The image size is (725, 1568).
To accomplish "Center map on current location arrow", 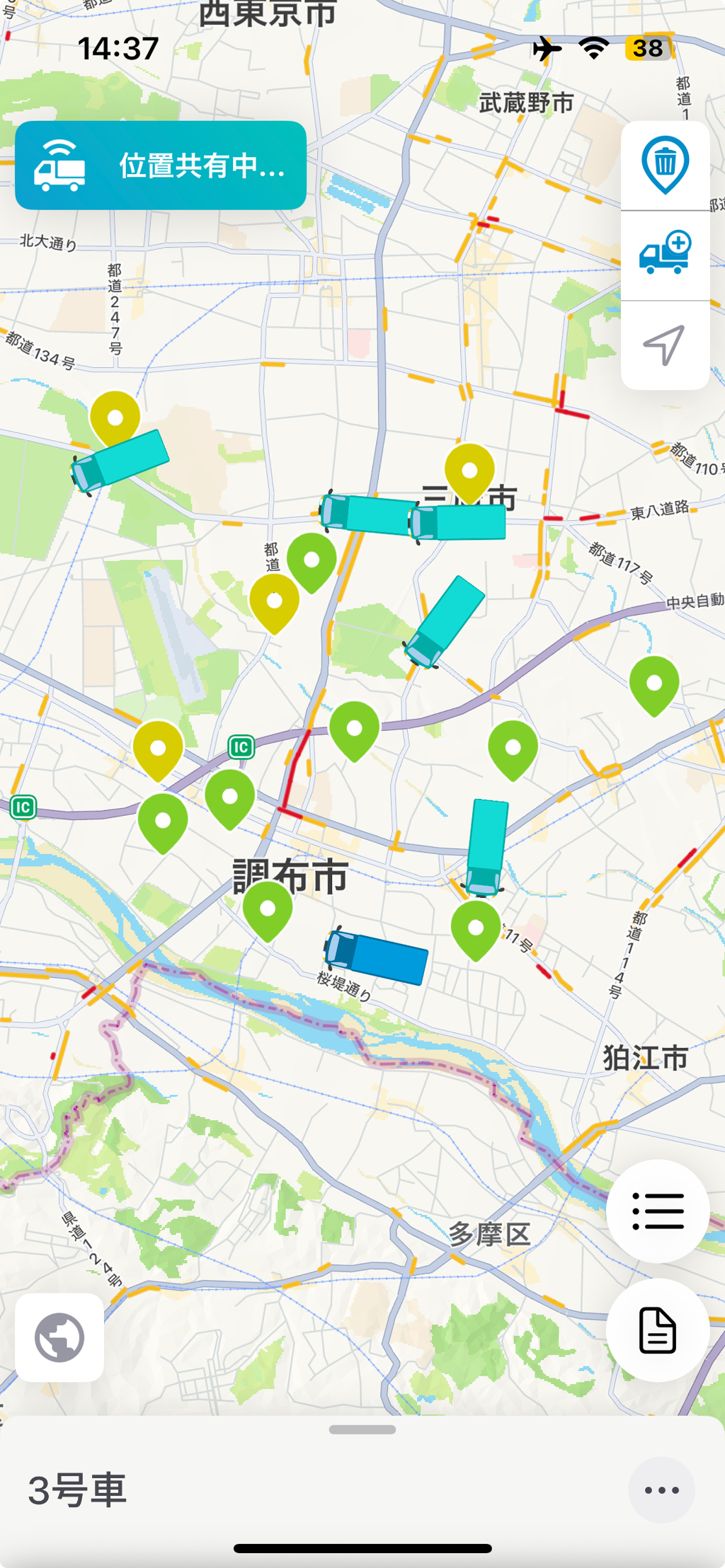I will click(x=665, y=345).
